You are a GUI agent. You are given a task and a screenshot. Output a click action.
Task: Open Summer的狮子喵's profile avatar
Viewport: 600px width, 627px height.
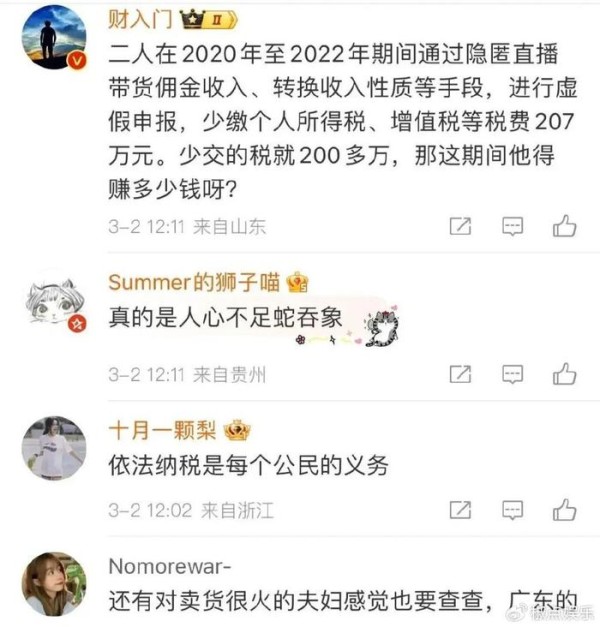pos(54,304)
